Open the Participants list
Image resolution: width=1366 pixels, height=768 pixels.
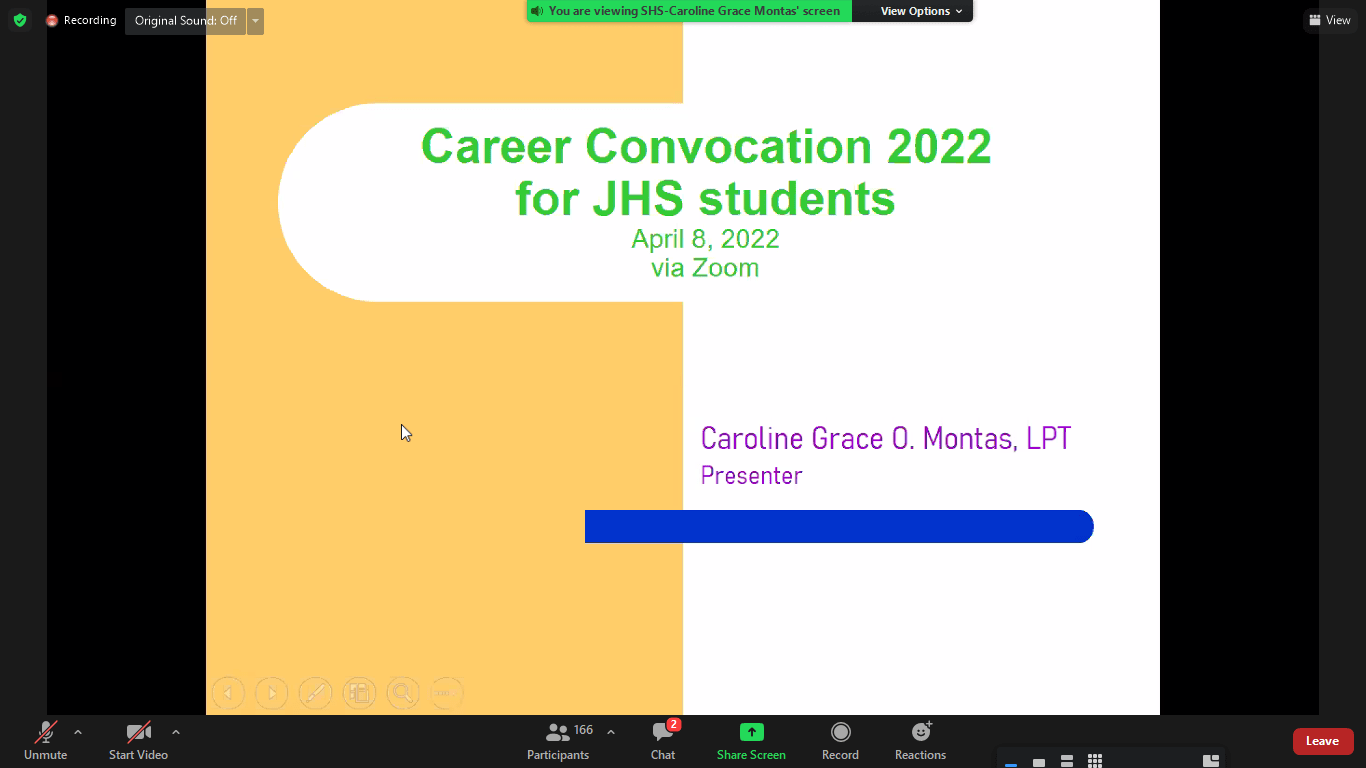(x=558, y=740)
